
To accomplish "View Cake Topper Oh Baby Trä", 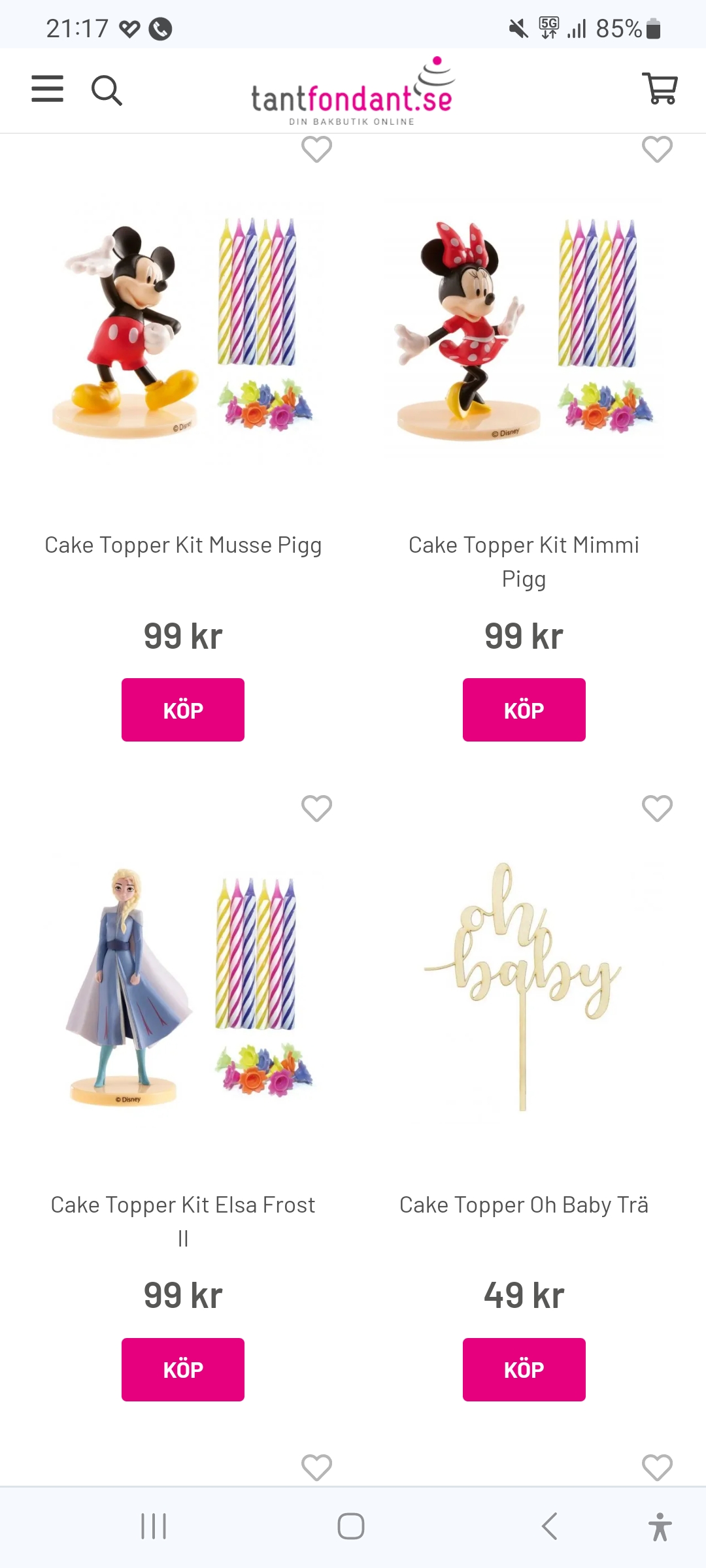I will point(524,1205).
